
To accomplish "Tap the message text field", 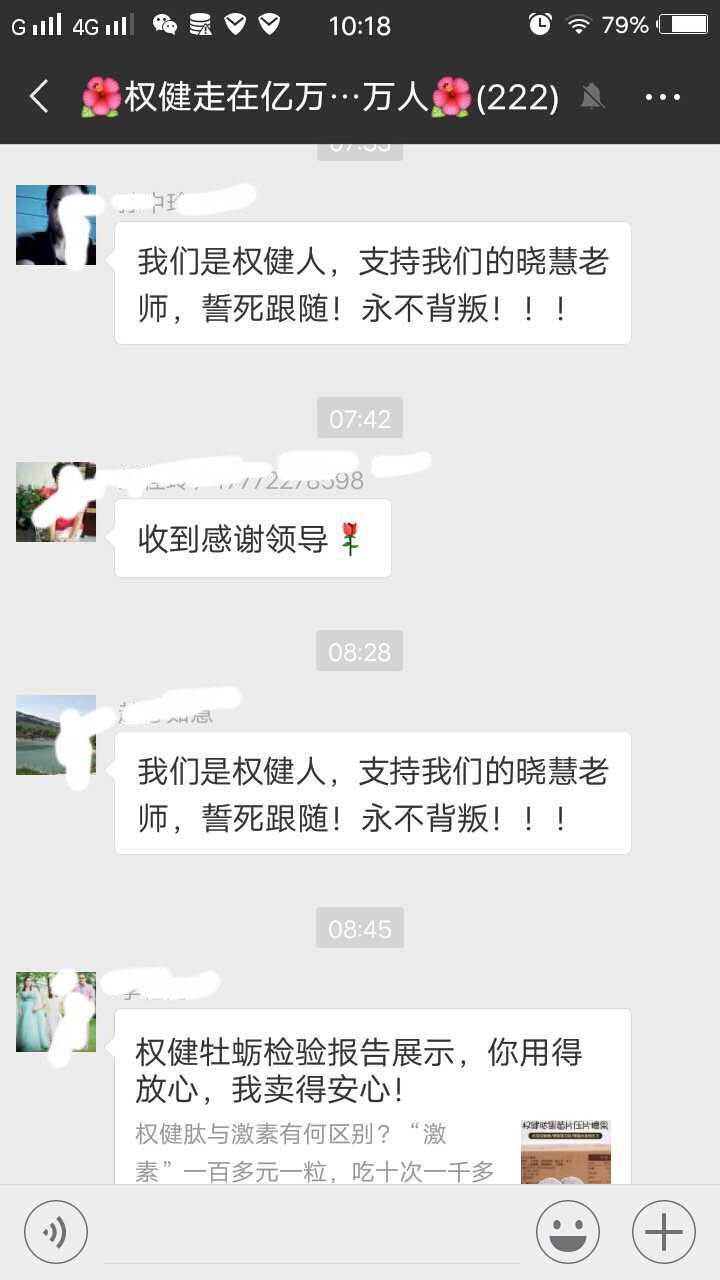I will pos(310,1232).
